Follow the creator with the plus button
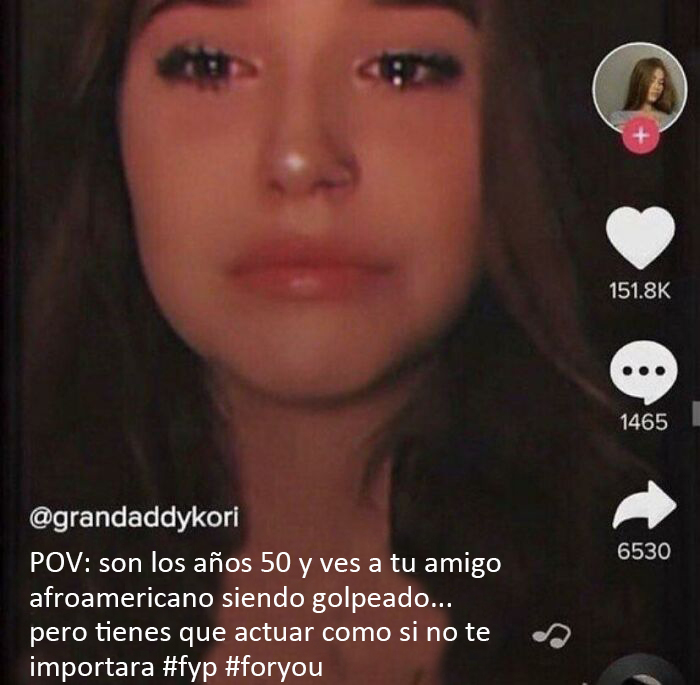 tap(640, 135)
